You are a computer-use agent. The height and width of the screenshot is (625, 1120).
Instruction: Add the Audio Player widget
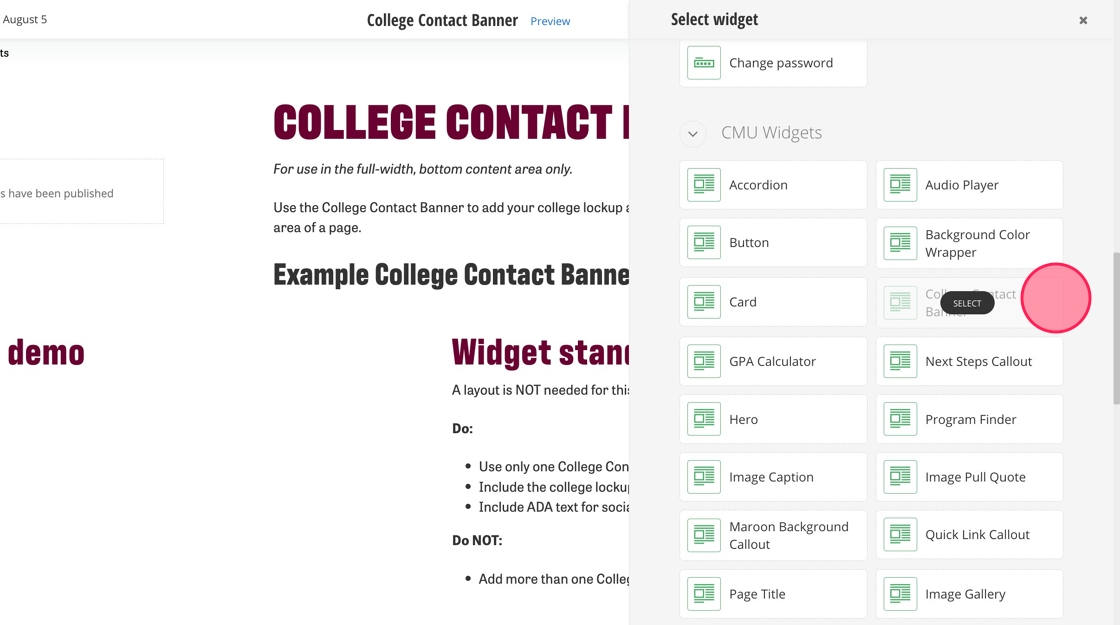click(x=969, y=185)
